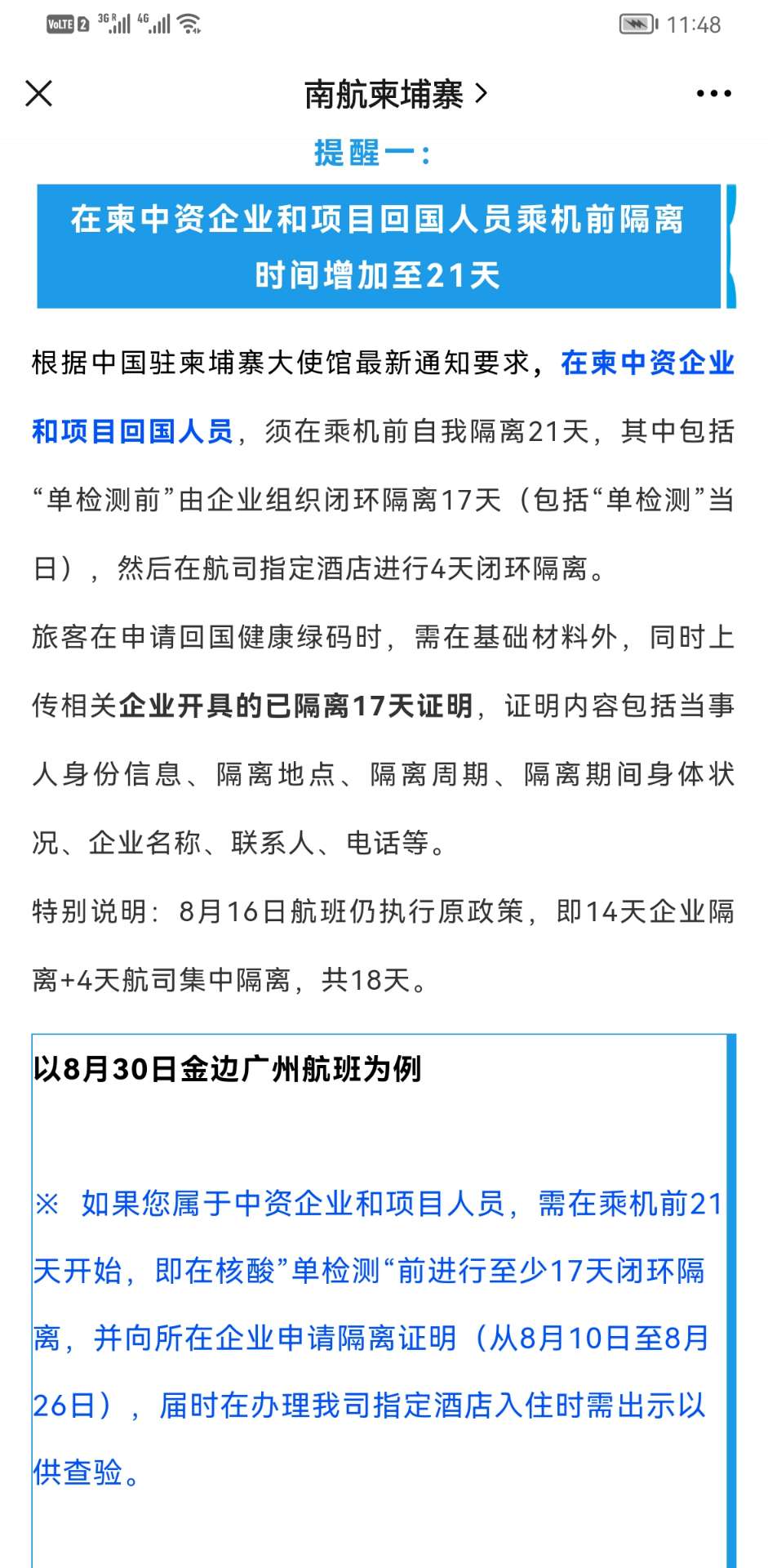Open the three-dot overflow menu
Image resolution: width=768 pixels, height=1568 pixels.
713,94
